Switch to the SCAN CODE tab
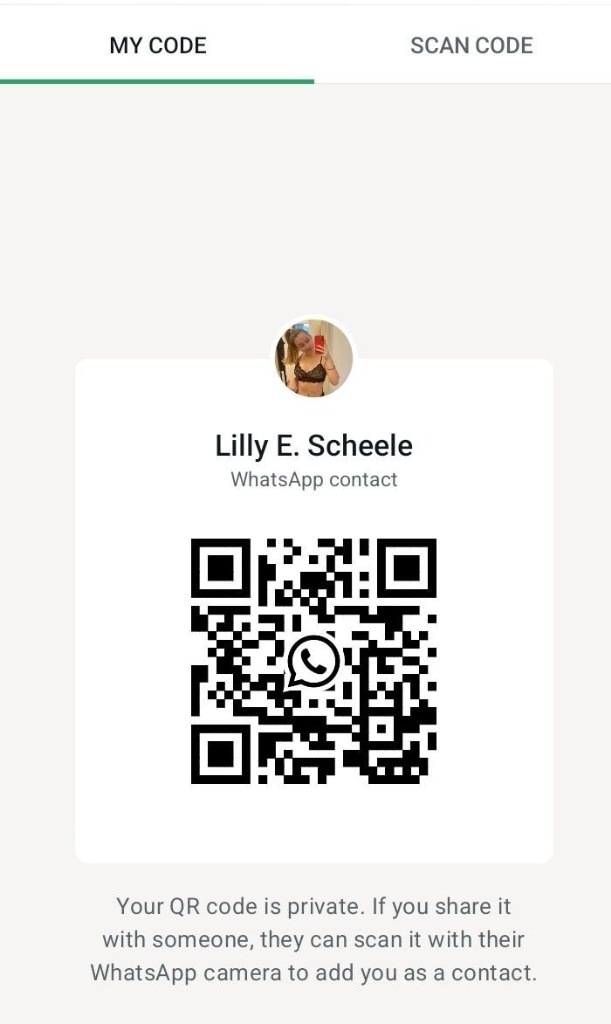 (x=471, y=45)
